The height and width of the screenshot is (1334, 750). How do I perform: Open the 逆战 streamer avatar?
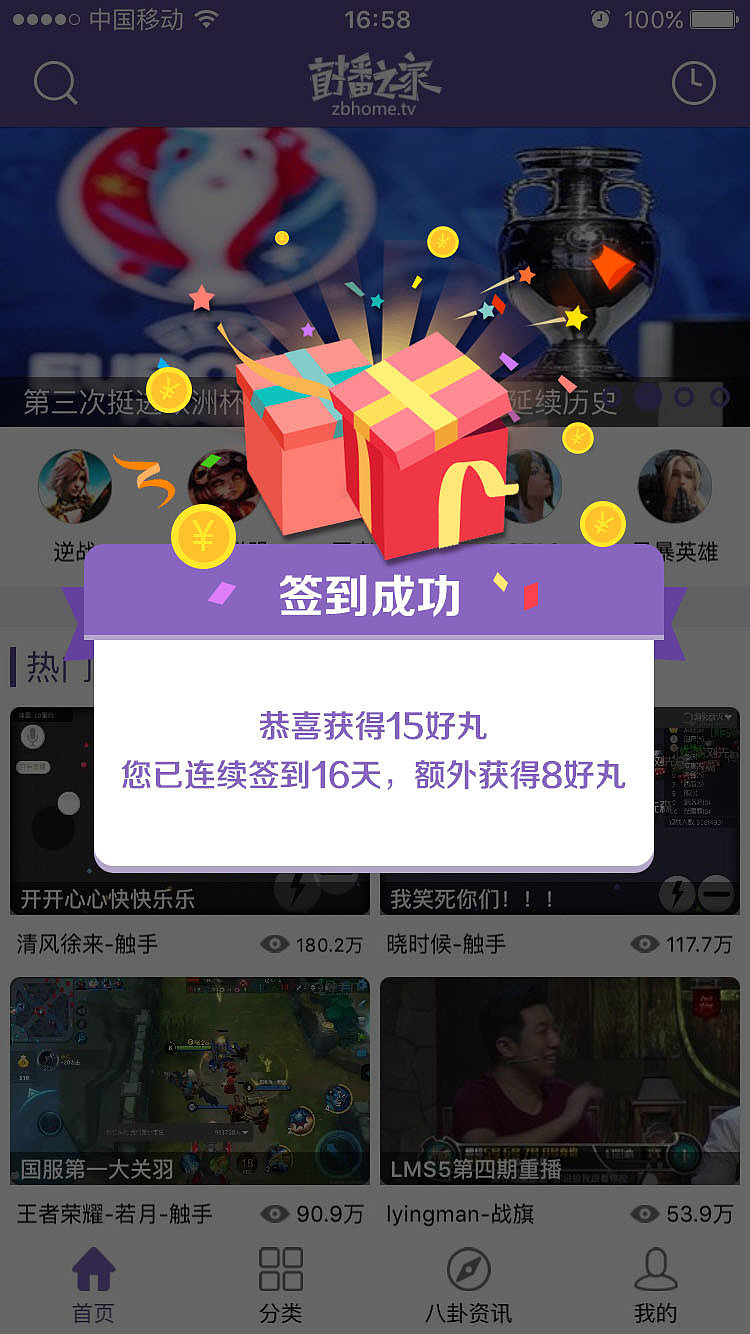75,486
